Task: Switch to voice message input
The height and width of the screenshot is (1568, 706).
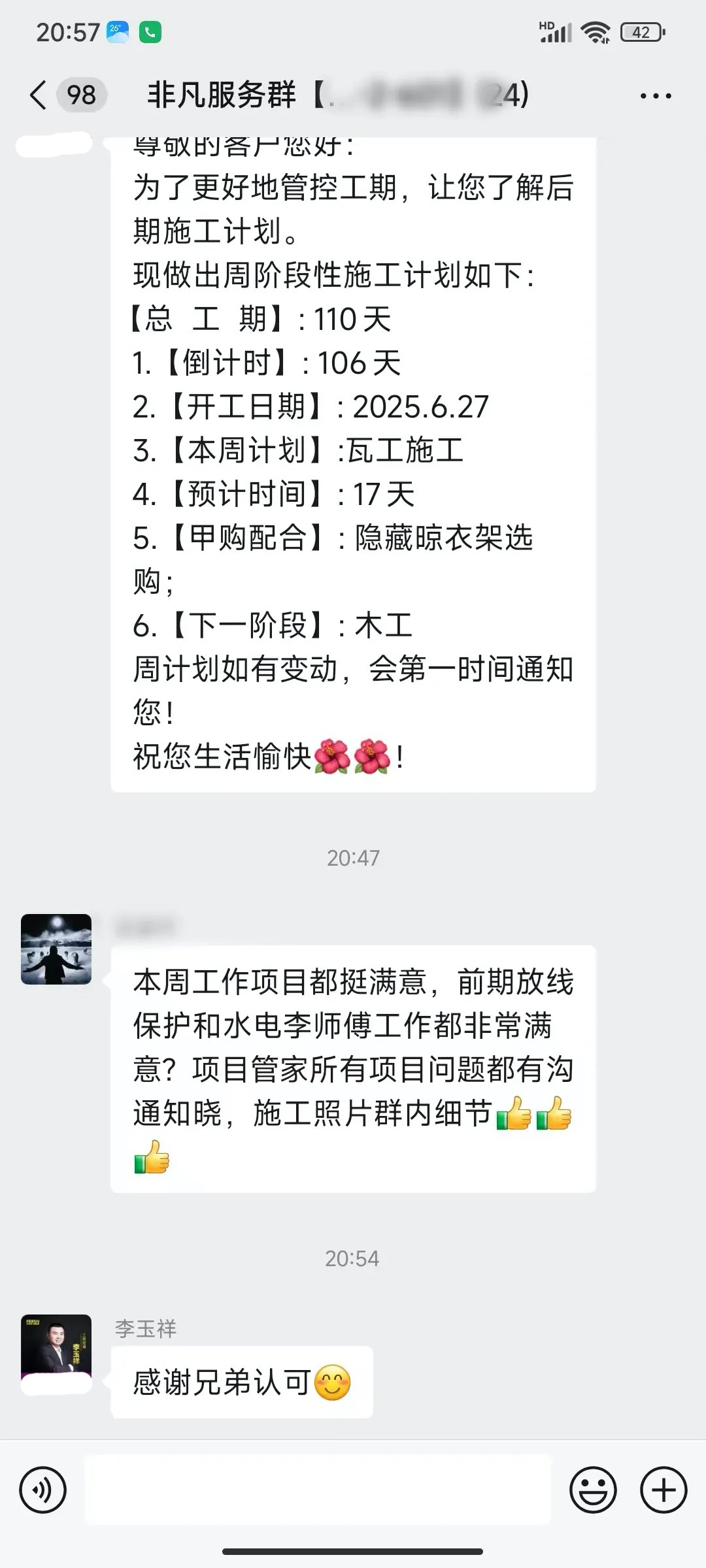Action: coord(43,1490)
